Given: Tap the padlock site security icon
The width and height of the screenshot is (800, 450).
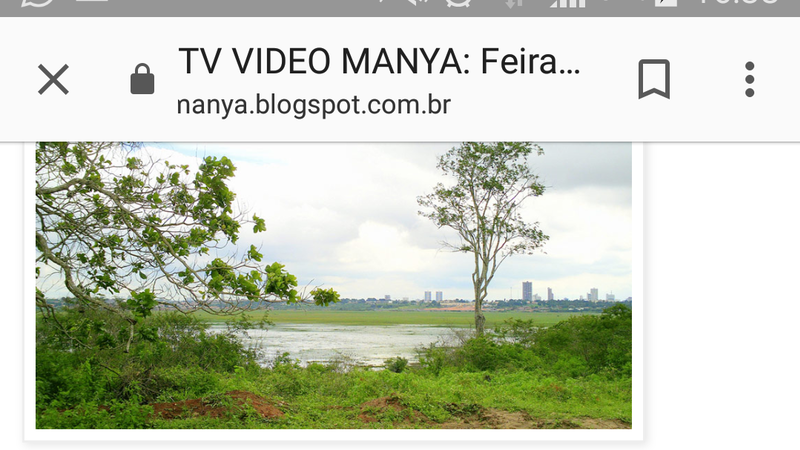Looking at the screenshot, I should coord(143,80).
